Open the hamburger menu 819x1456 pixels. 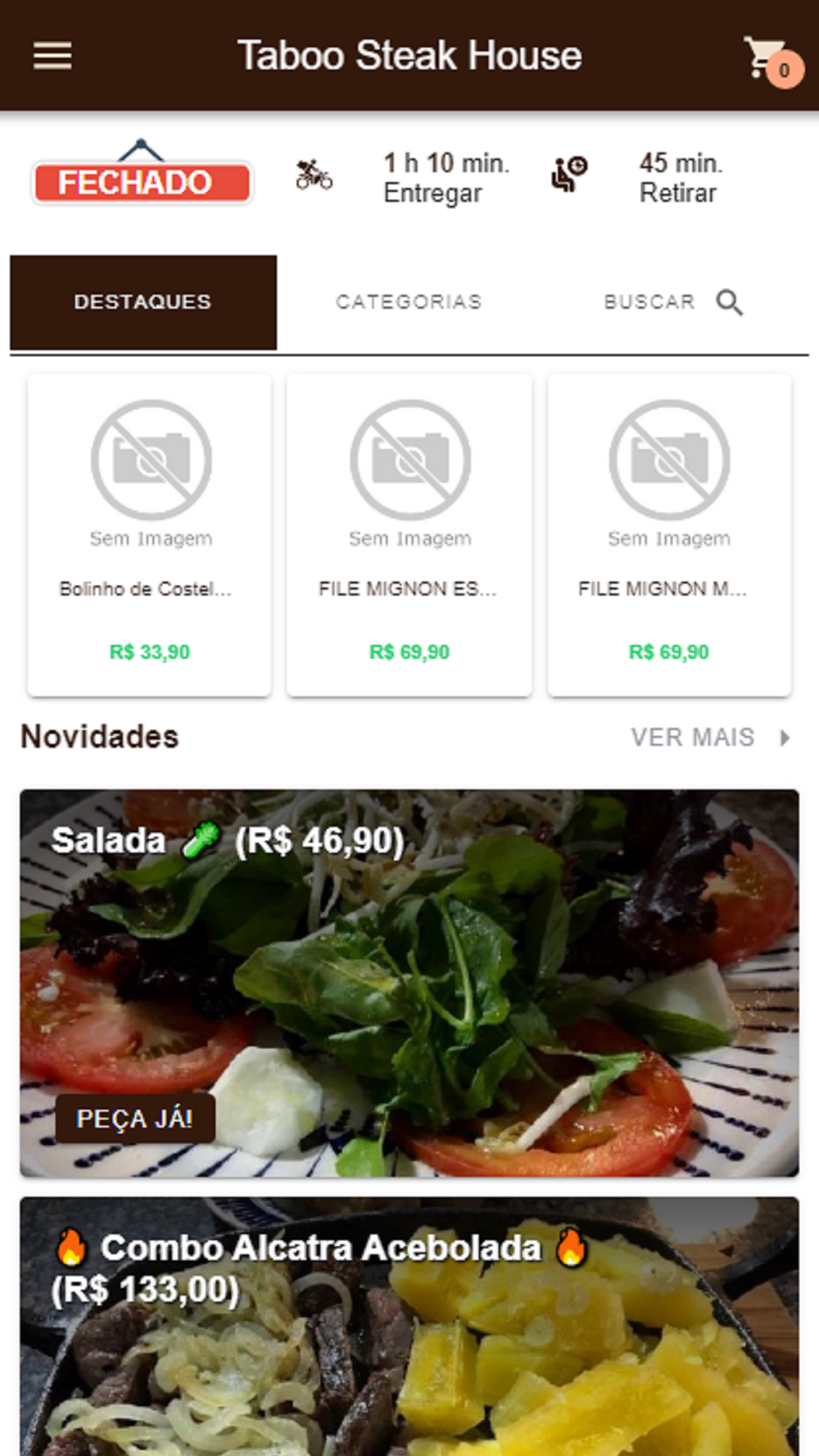click(x=52, y=56)
